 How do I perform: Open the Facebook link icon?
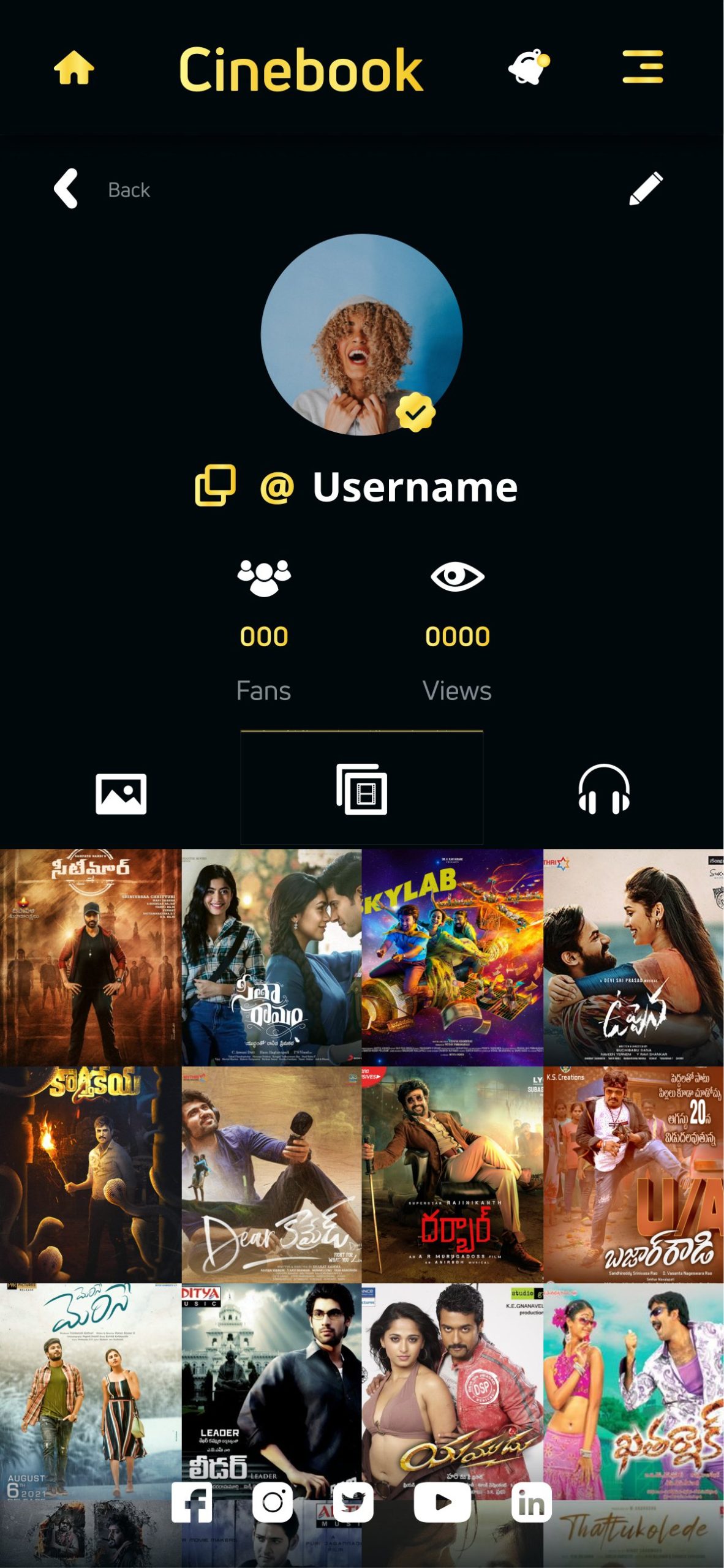point(192,1502)
